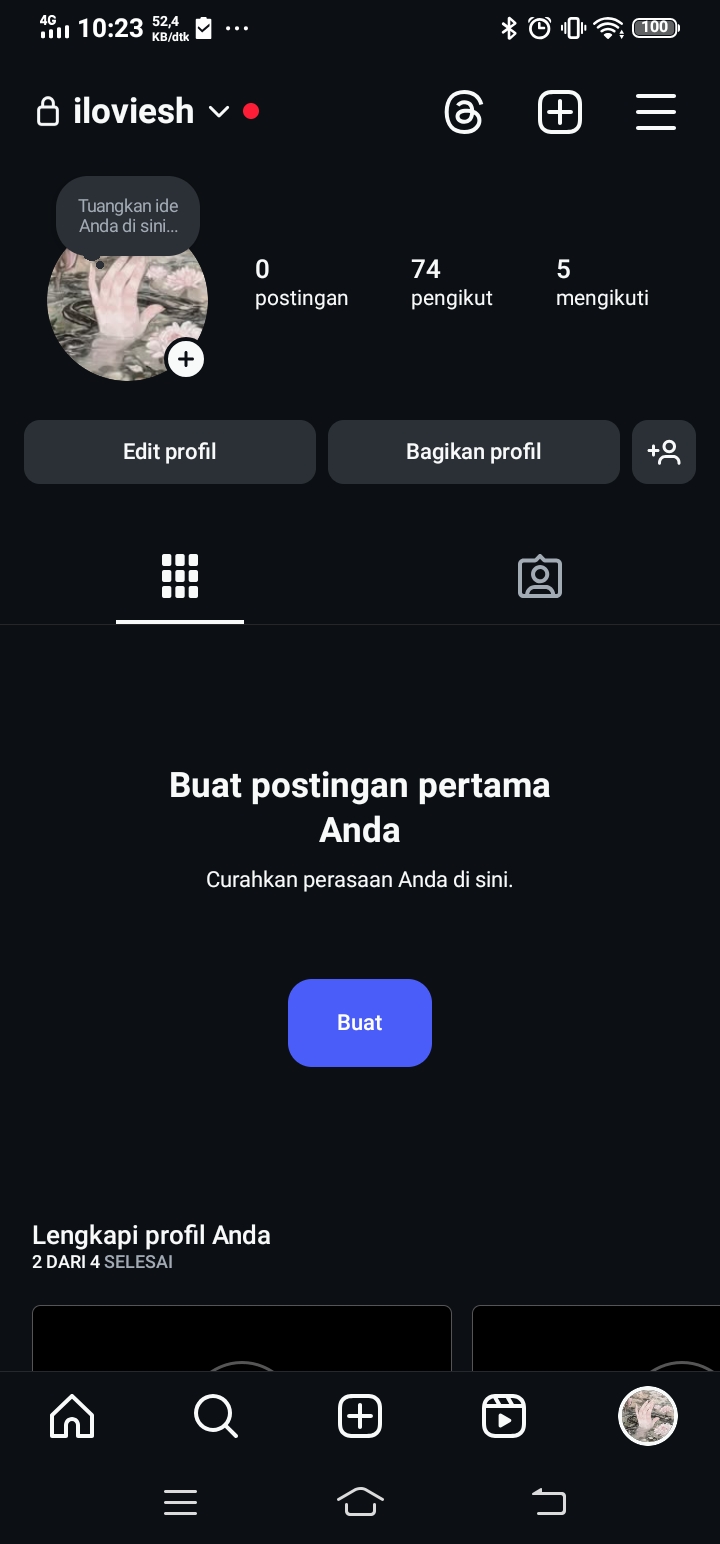720x1544 pixels.
Task: Tap the Edit profil button
Action: pos(170,452)
